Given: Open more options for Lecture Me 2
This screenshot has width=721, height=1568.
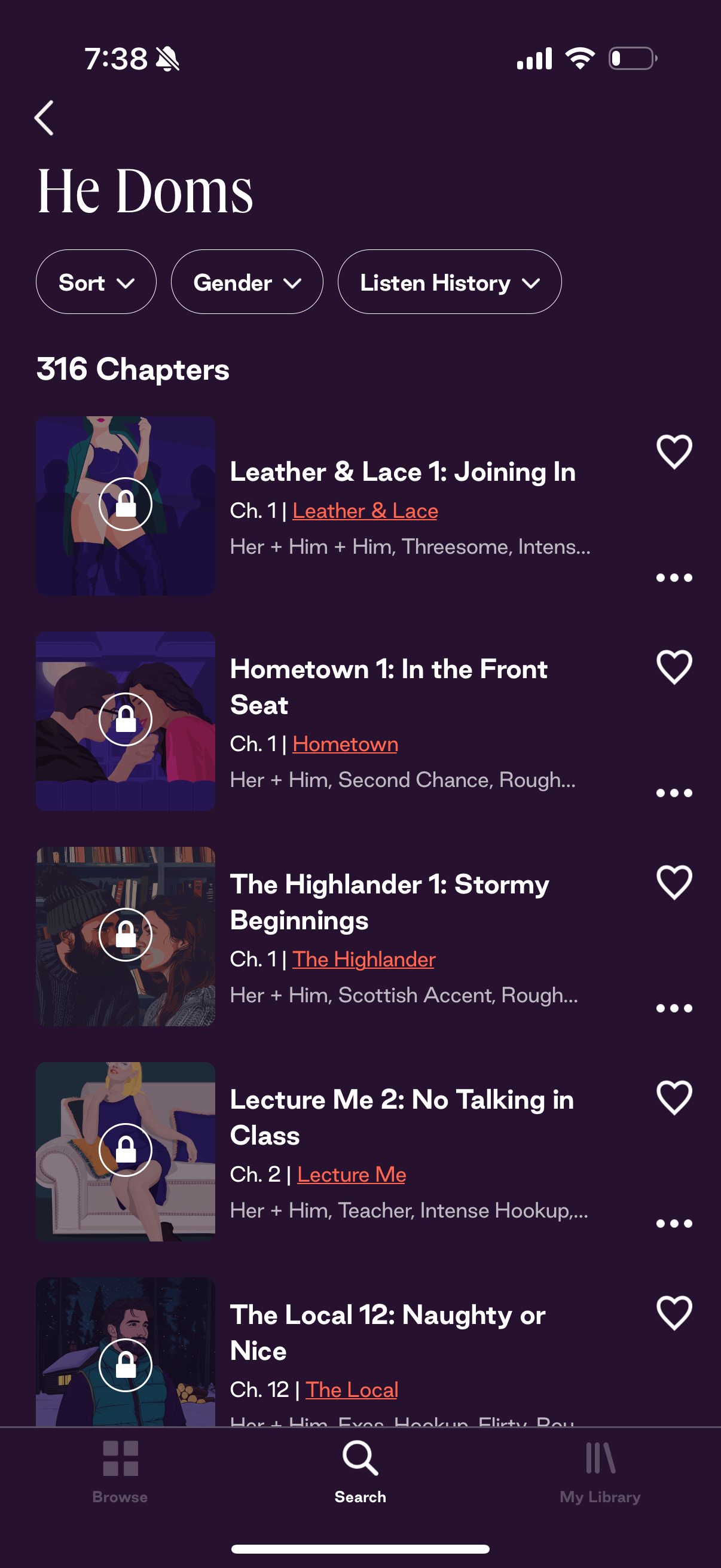Looking at the screenshot, I should click(x=674, y=1224).
